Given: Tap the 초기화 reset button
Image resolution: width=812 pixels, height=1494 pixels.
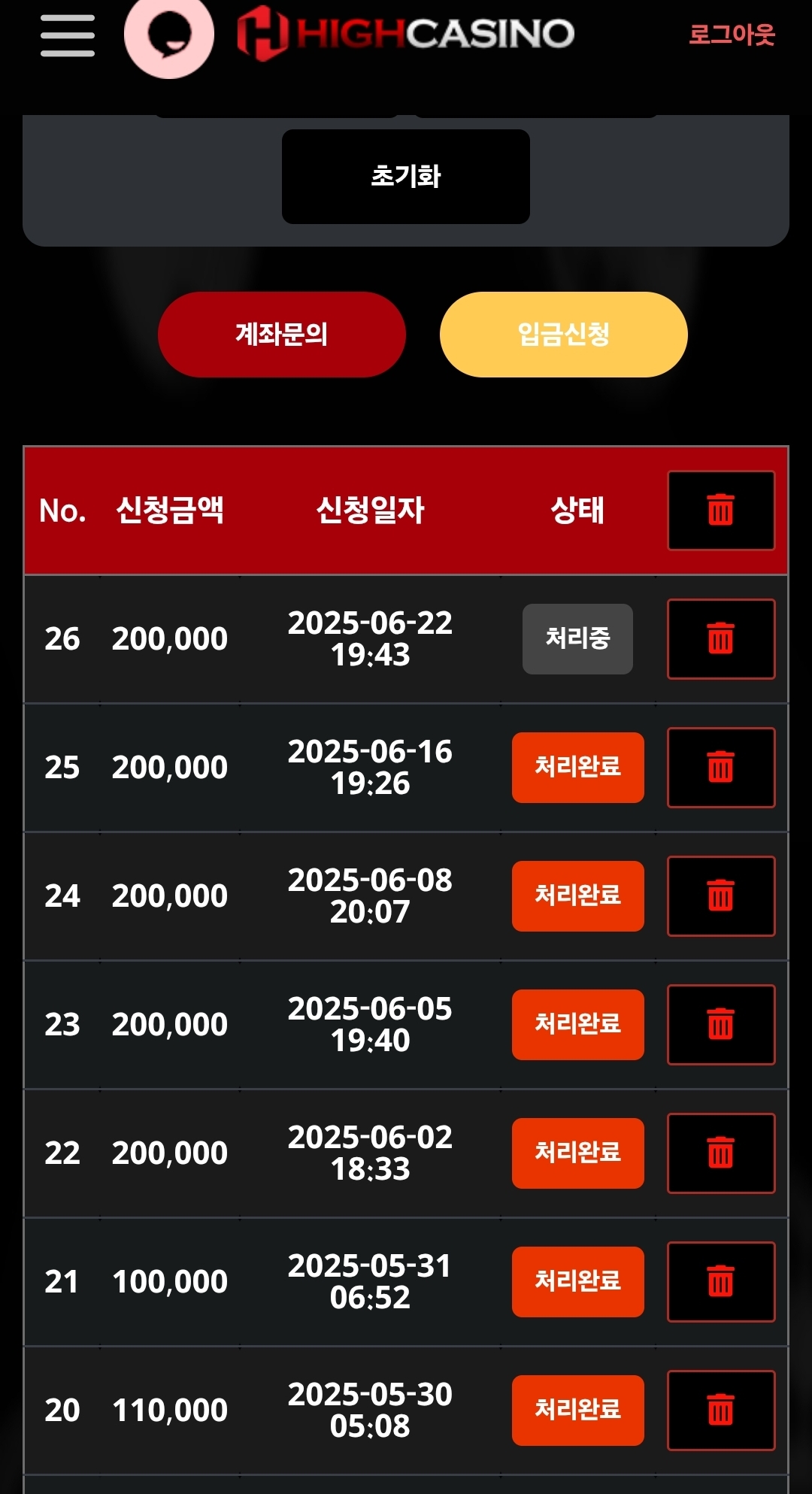Looking at the screenshot, I should point(406,177).
